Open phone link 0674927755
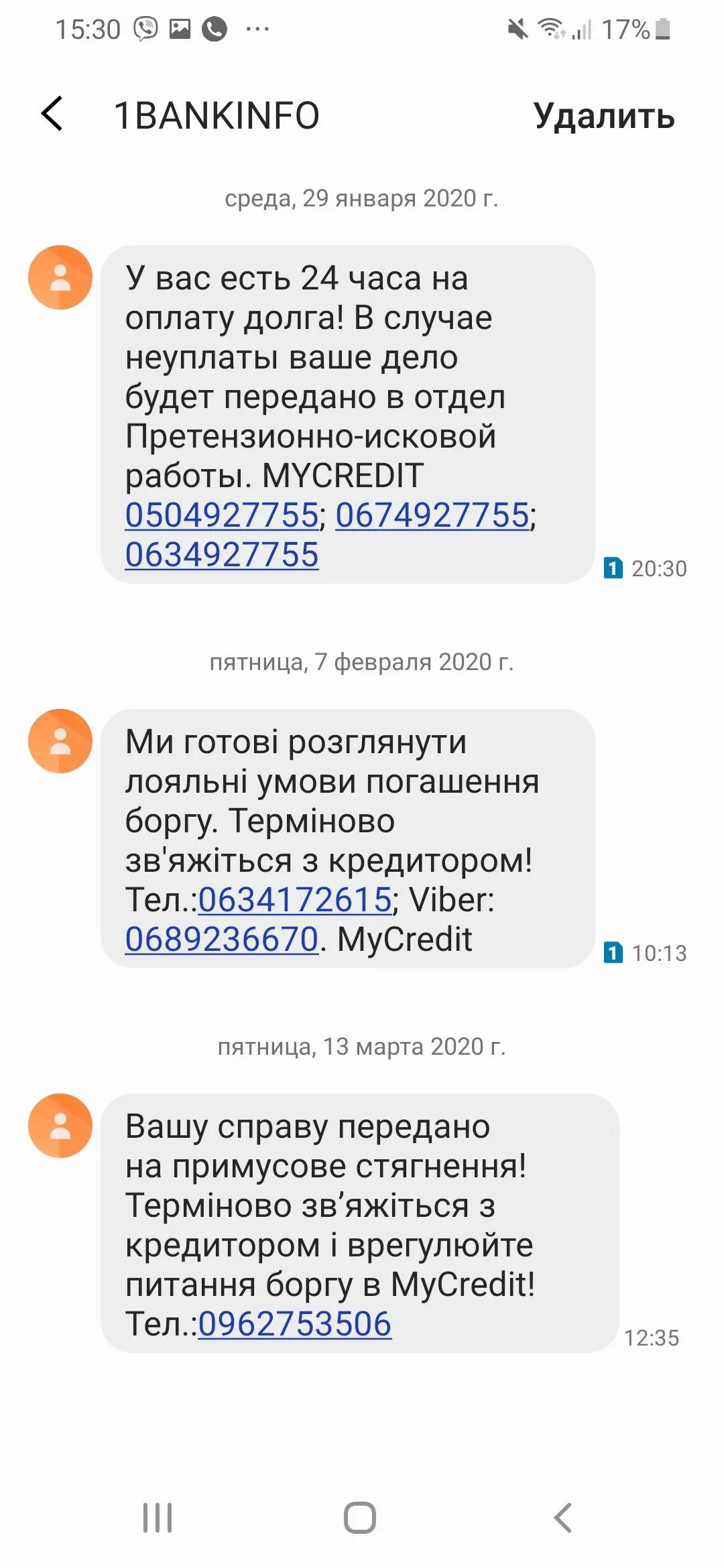724x1568 pixels. pyautogui.click(x=432, y=515)
